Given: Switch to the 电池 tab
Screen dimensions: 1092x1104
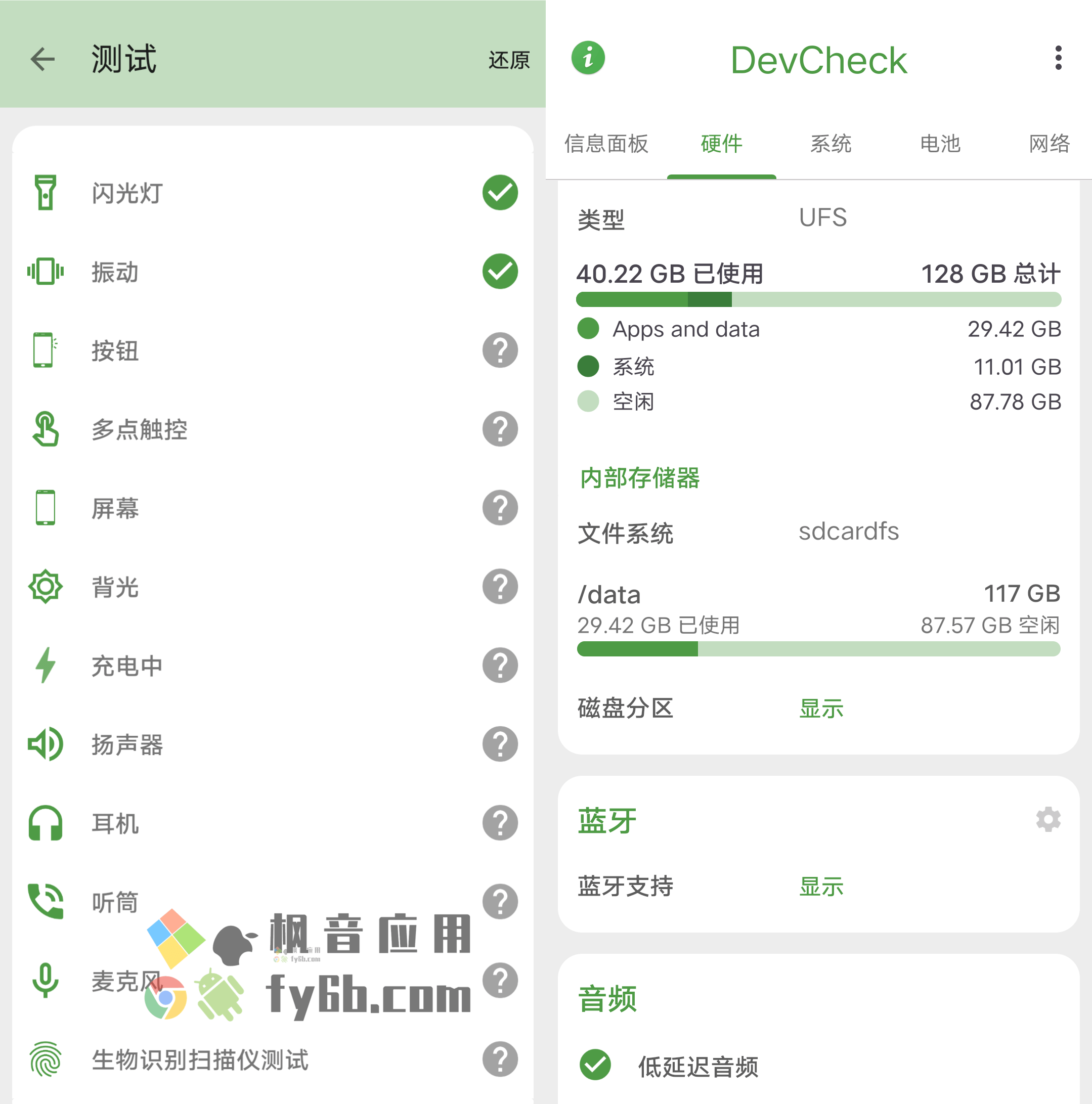Looking at the screenshot, I should 940,144.
